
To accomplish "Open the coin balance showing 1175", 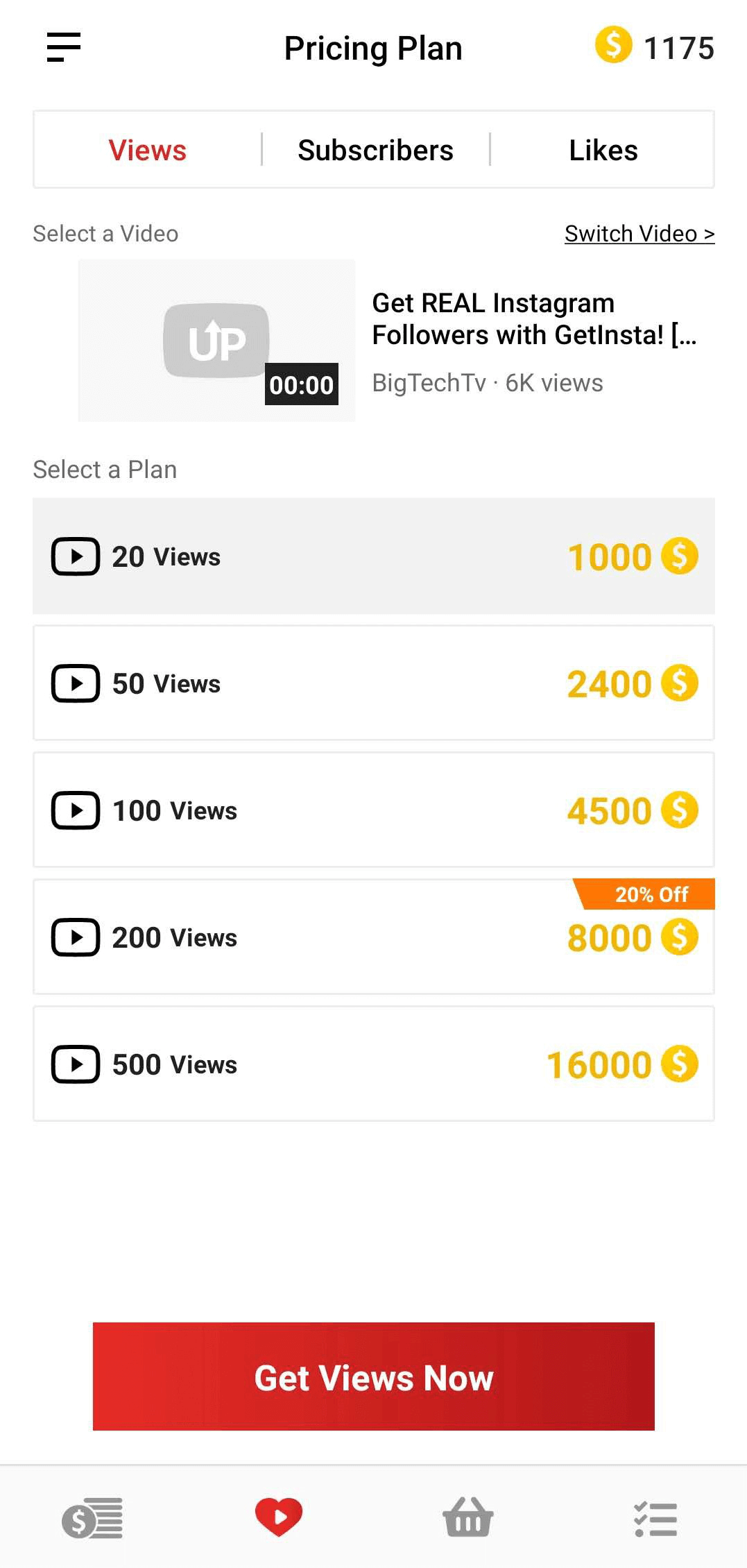I will [x=654, y=46].
